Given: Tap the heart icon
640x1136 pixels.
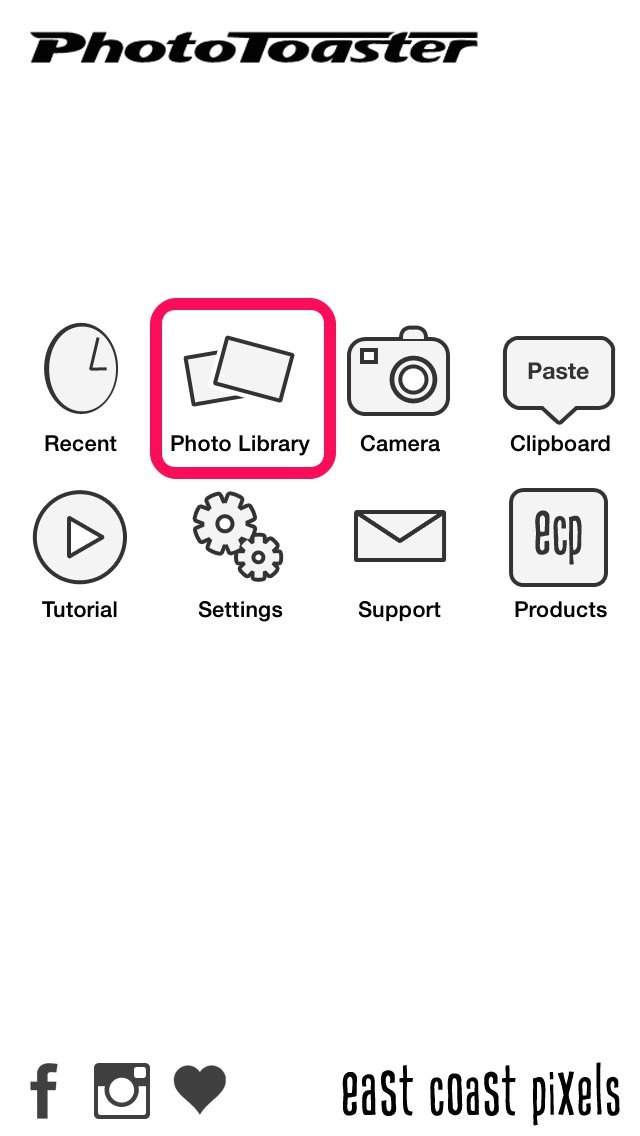Looking at the screenshot, I should [x=200, y=1089].
